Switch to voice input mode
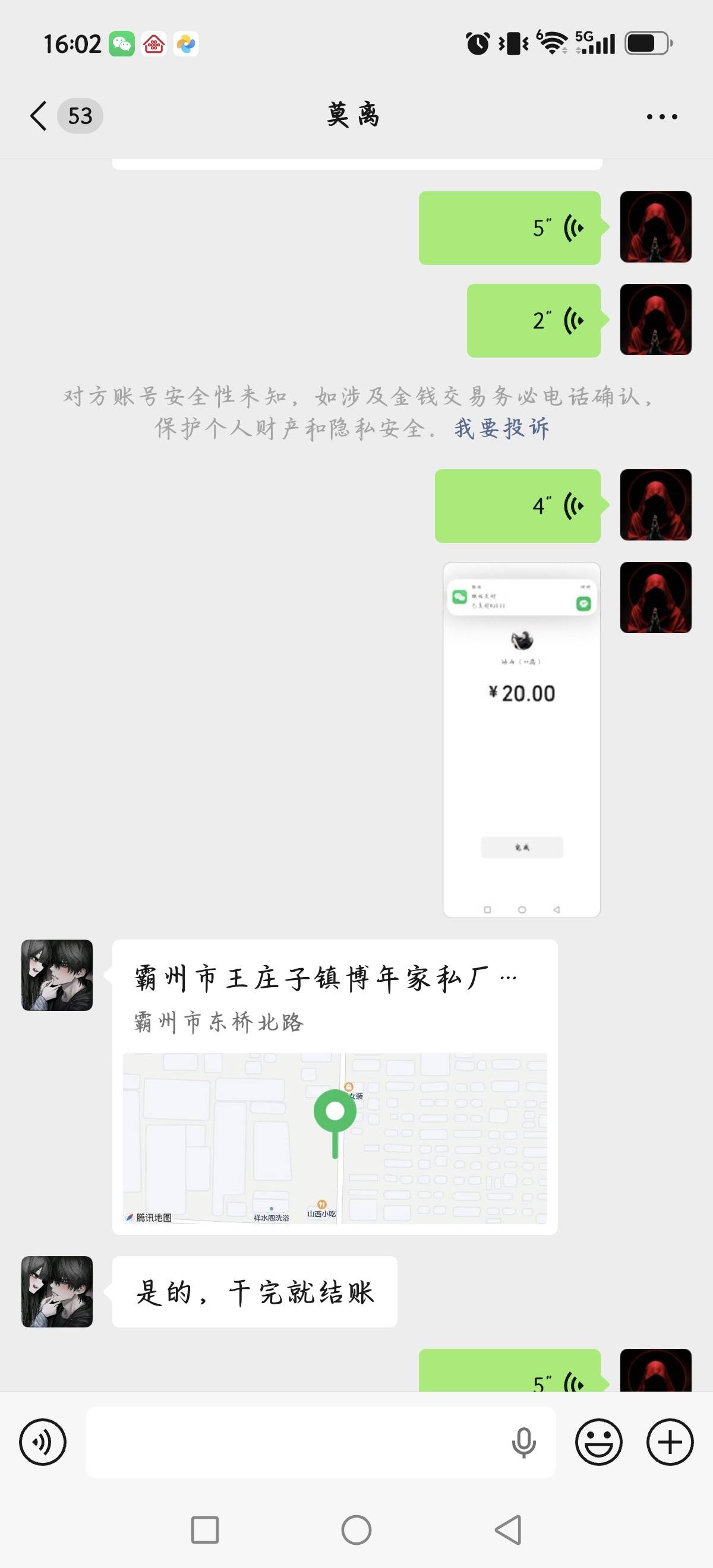Viewport: 713px width, 1568px height. coord(43,1442)
